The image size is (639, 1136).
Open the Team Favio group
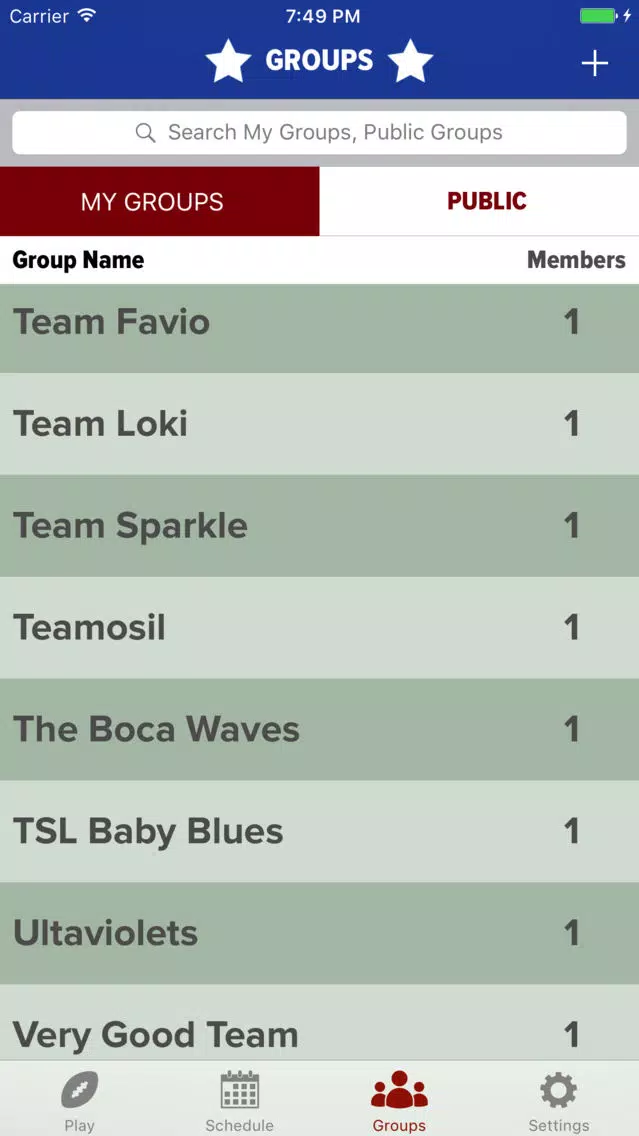320,322
